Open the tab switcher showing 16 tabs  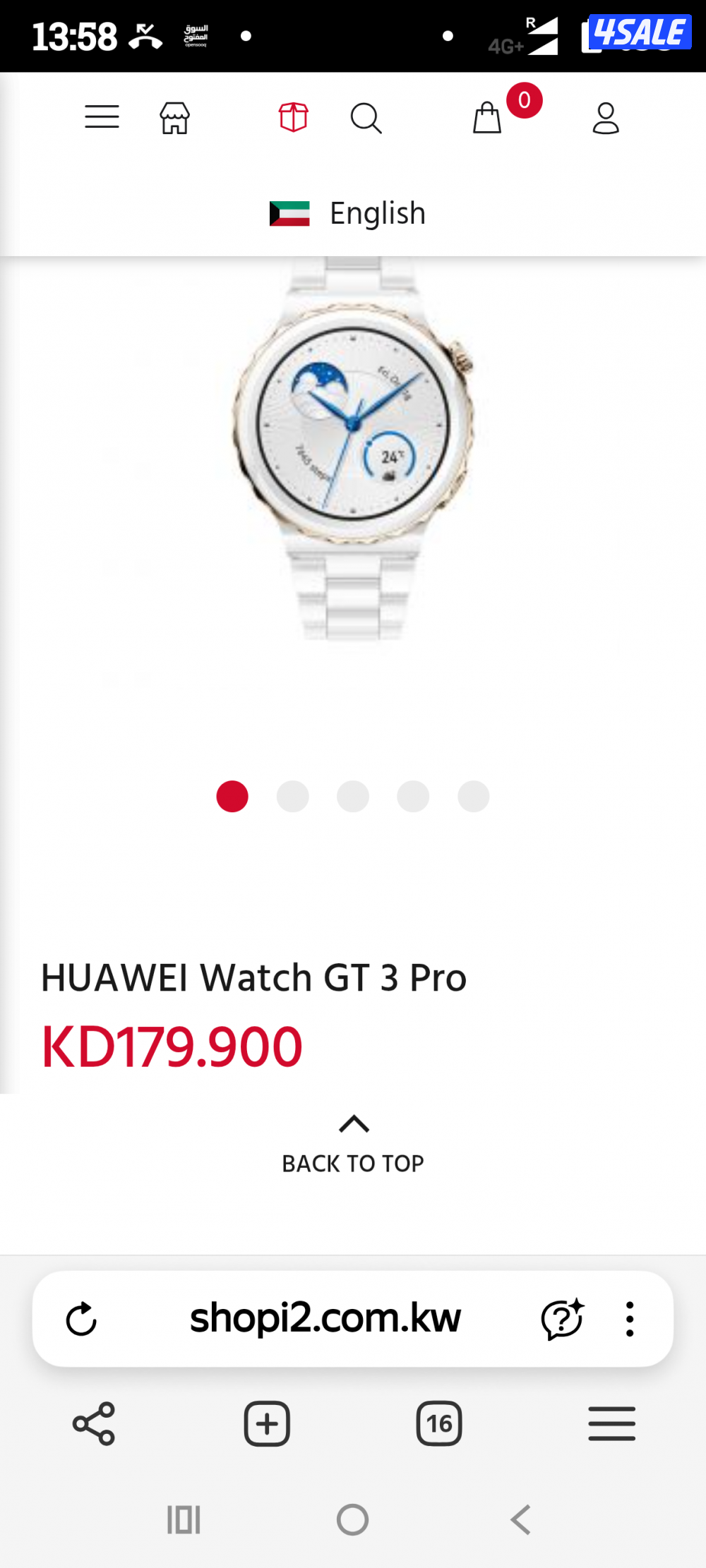click(x=439, y=1423)
